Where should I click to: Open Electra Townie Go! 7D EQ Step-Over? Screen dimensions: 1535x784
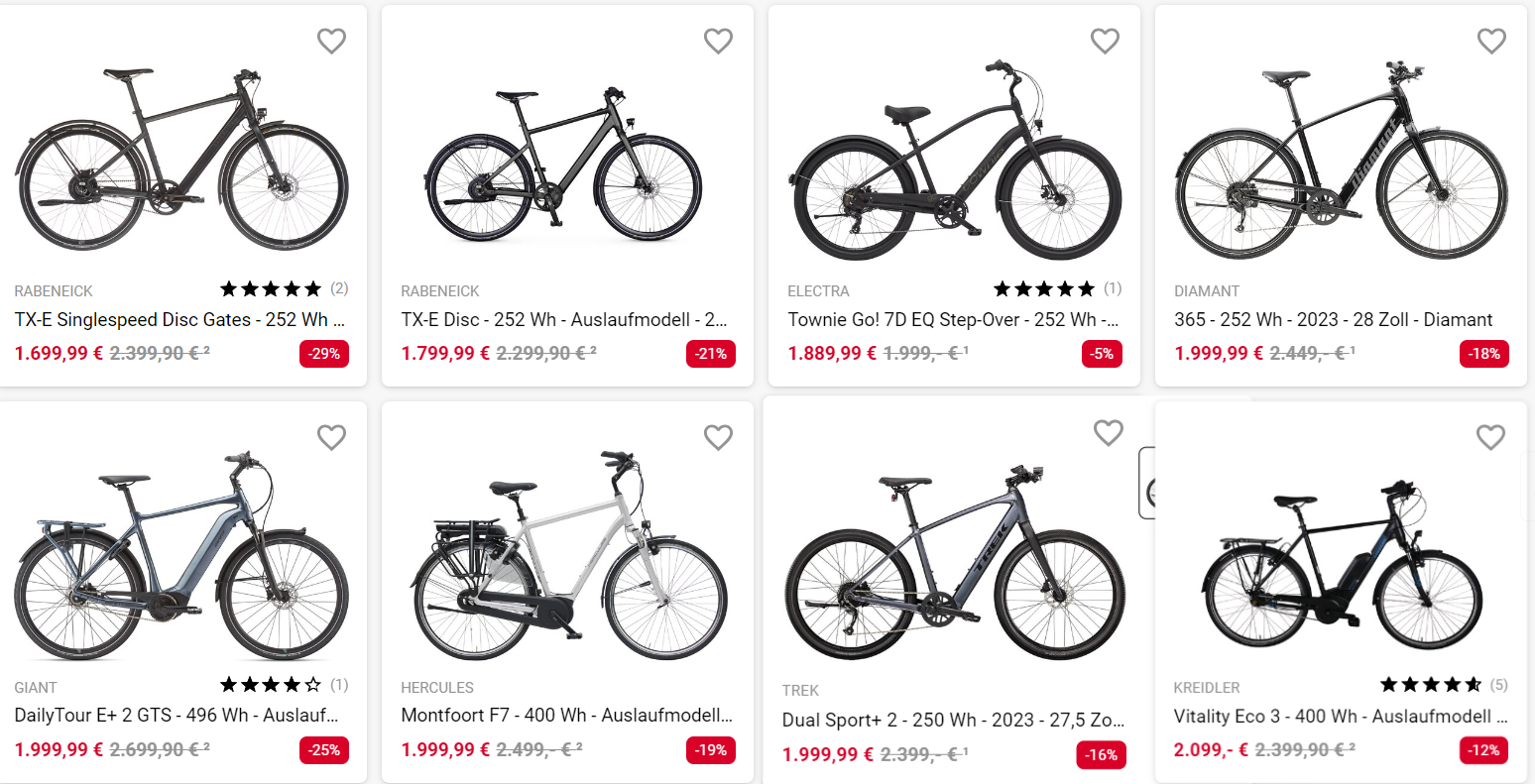952,320
